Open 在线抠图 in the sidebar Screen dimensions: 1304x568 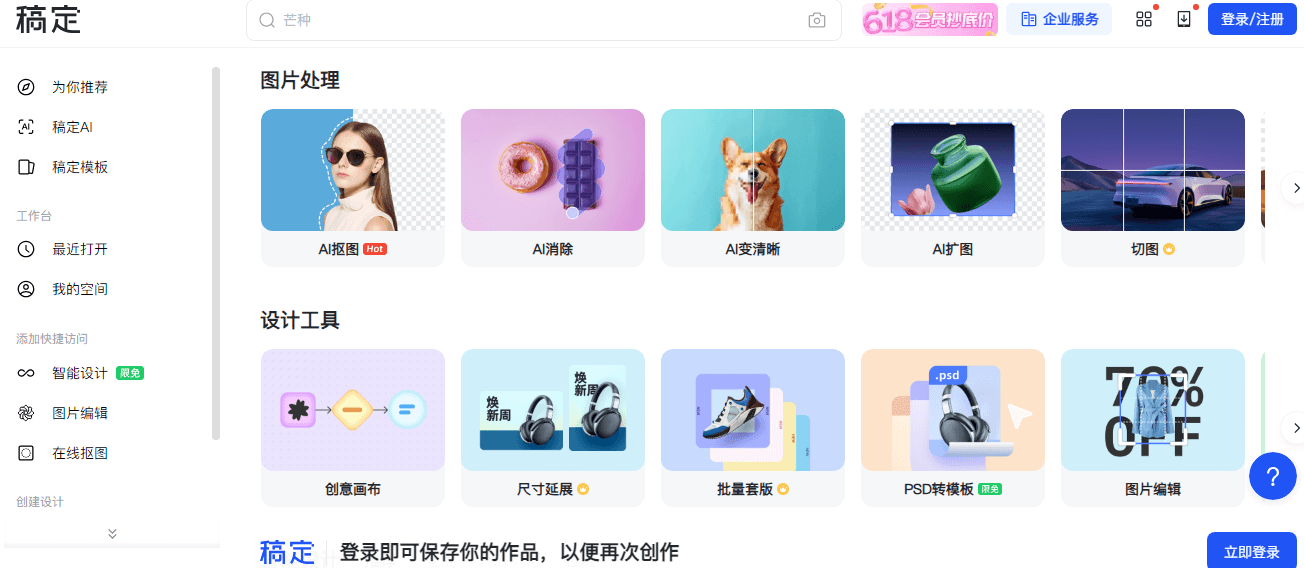click(80, 453)
